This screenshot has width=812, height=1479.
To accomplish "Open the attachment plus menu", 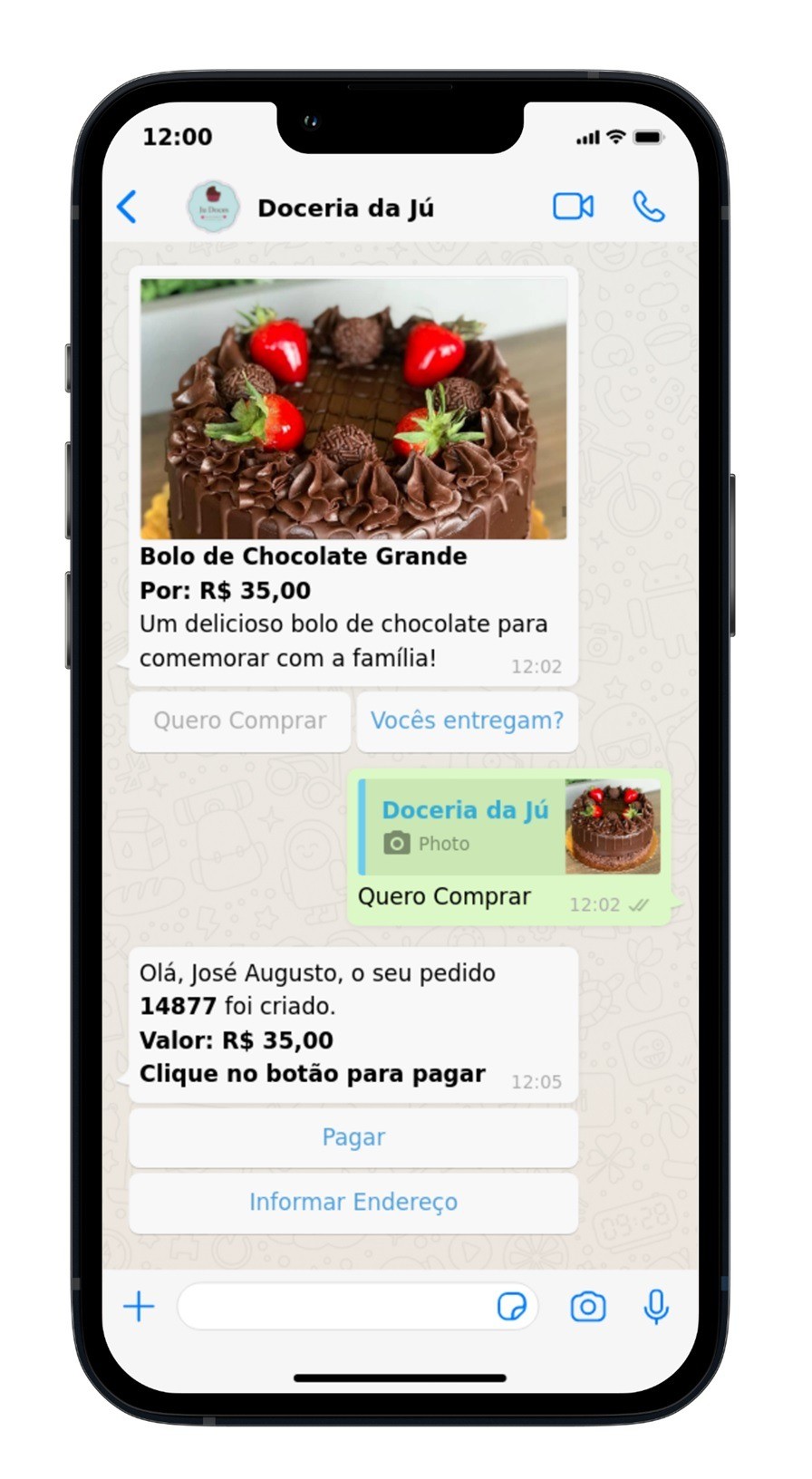I will (139, 1307).
